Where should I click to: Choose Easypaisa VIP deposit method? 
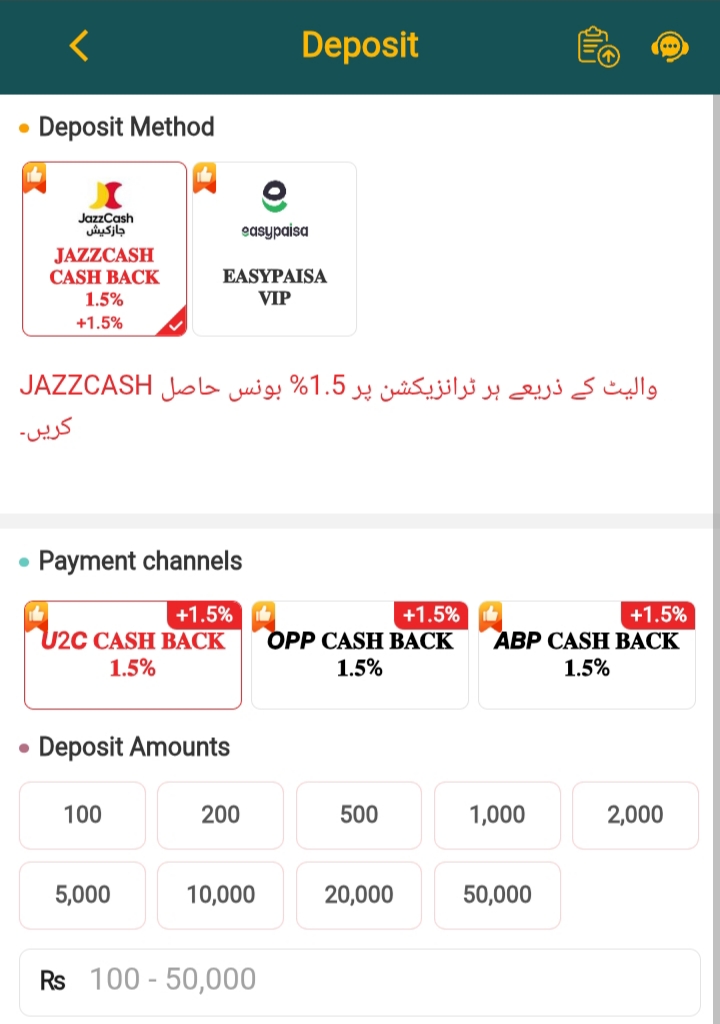pyautogui.click(x=274, y=249)
